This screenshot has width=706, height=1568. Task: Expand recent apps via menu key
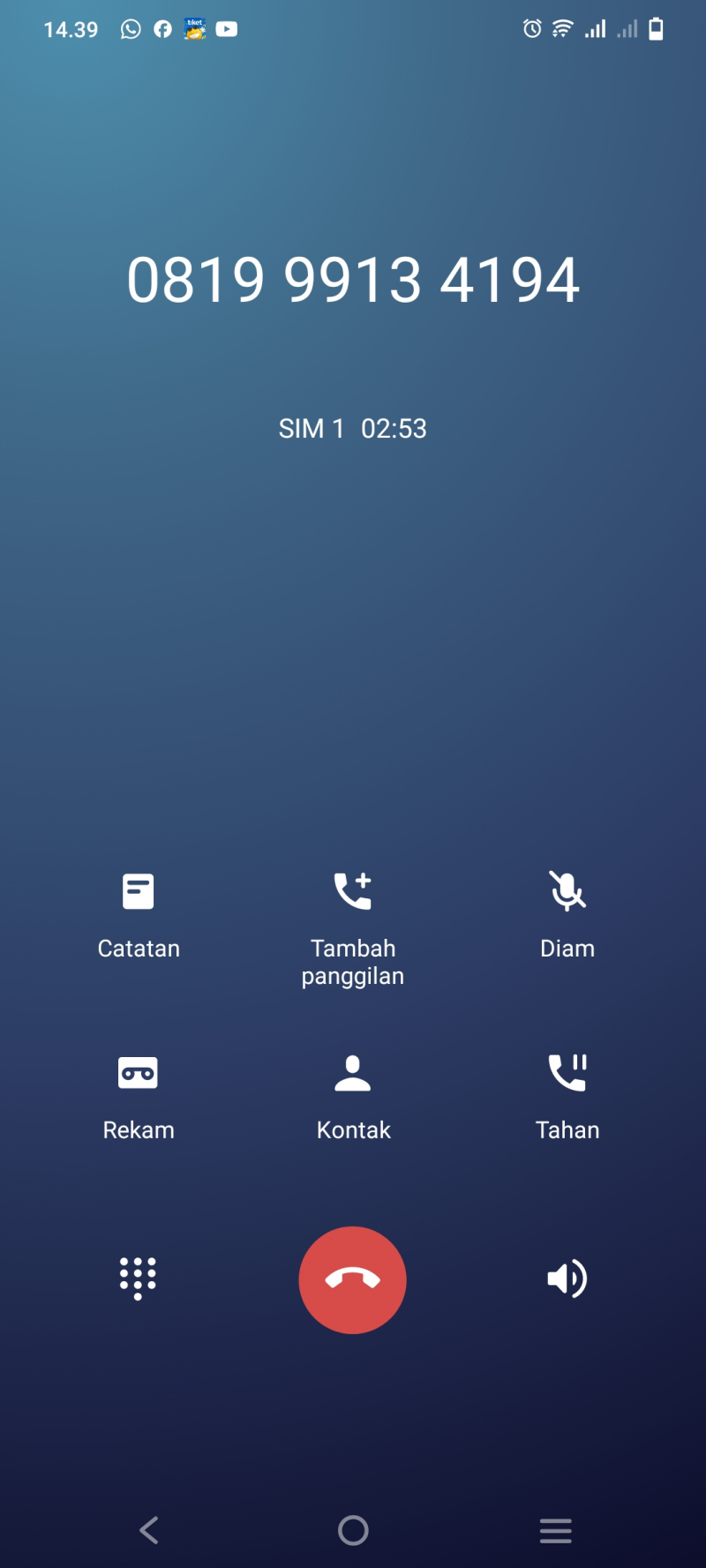555,1531
